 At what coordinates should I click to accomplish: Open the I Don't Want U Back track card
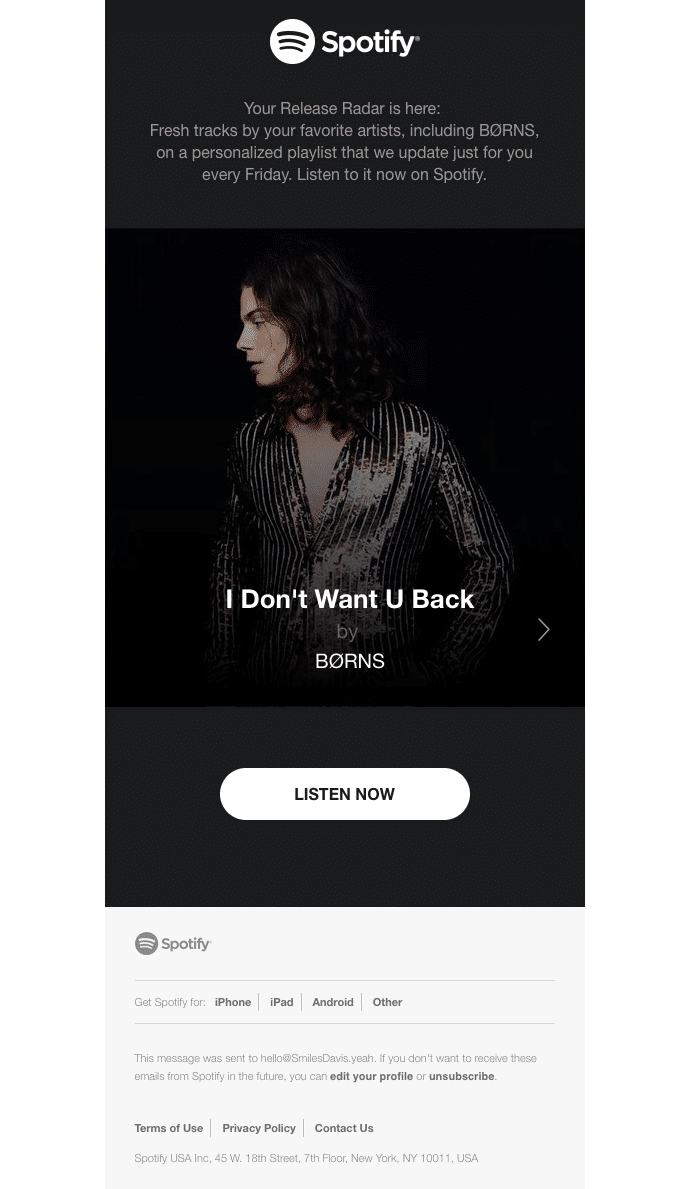pos(349,599)
